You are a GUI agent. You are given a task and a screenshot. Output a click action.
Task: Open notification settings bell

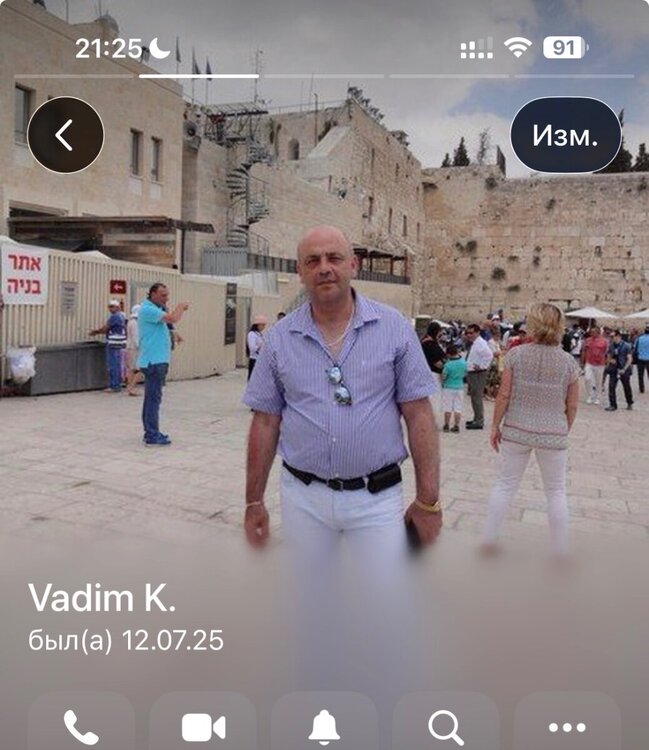point(324,726)
